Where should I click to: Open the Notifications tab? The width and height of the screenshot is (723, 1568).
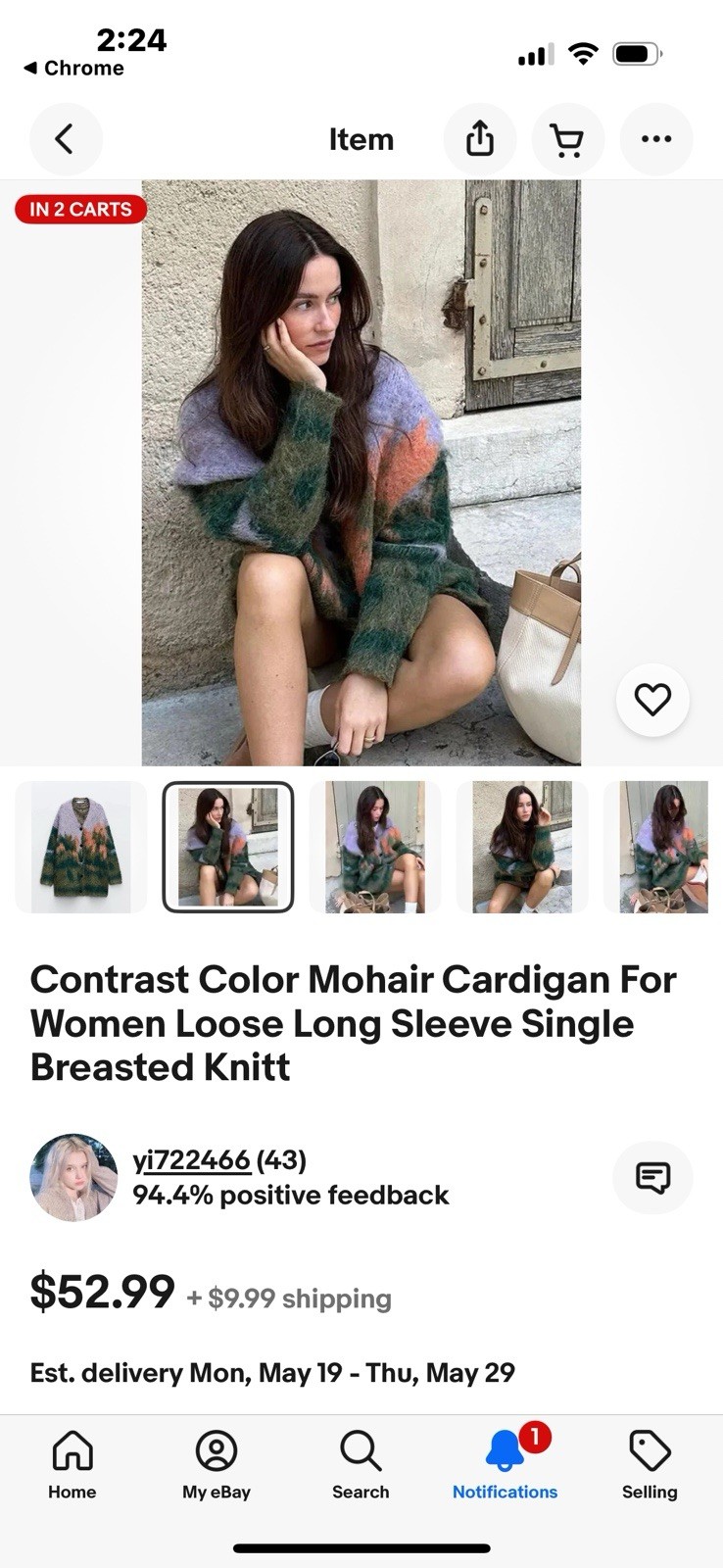pos(505,1464)
